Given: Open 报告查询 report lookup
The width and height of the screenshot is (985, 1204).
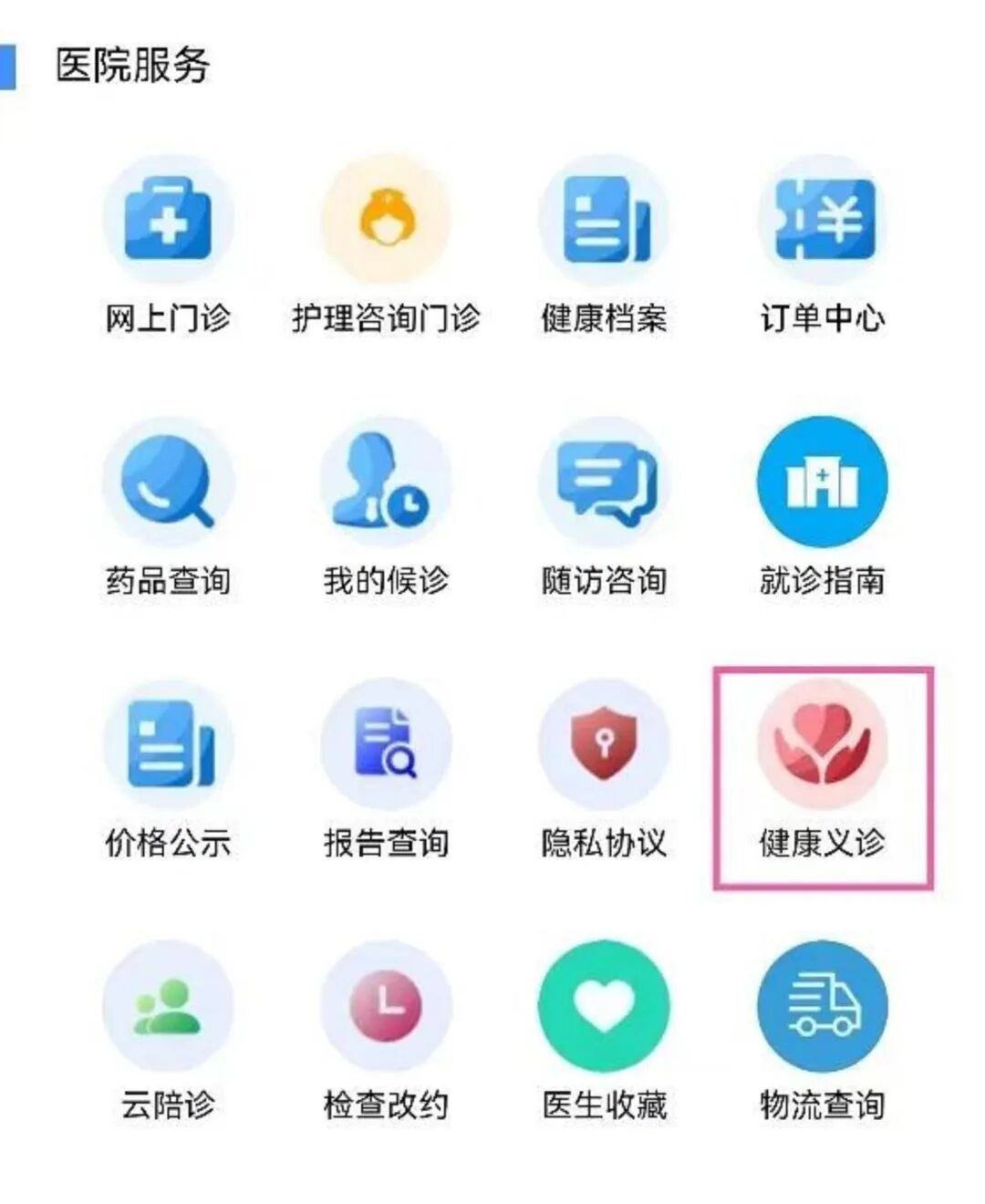Looking at the screenshot, I should pos(386,745).
